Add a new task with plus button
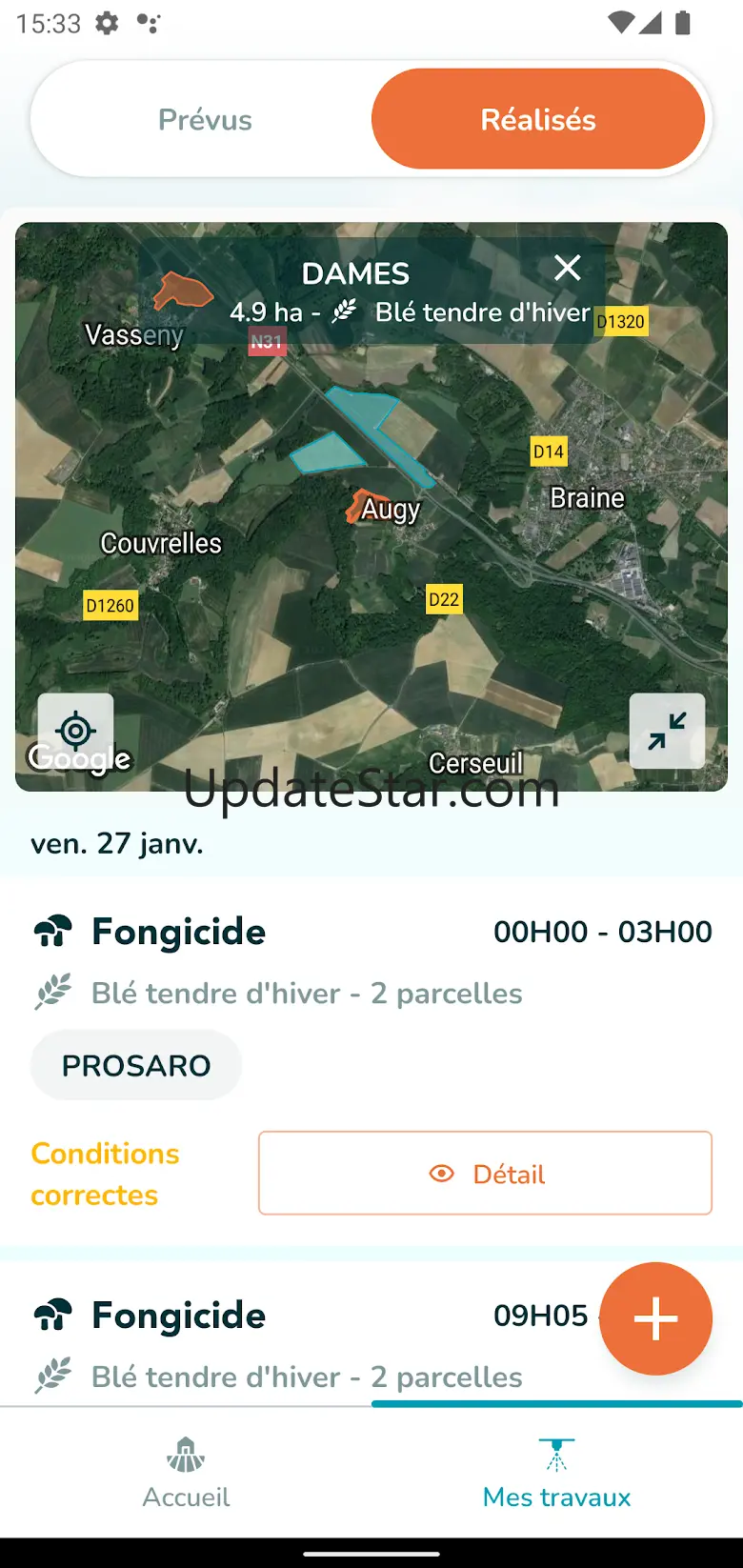 pyautogui.click(x=655, y=1318)
